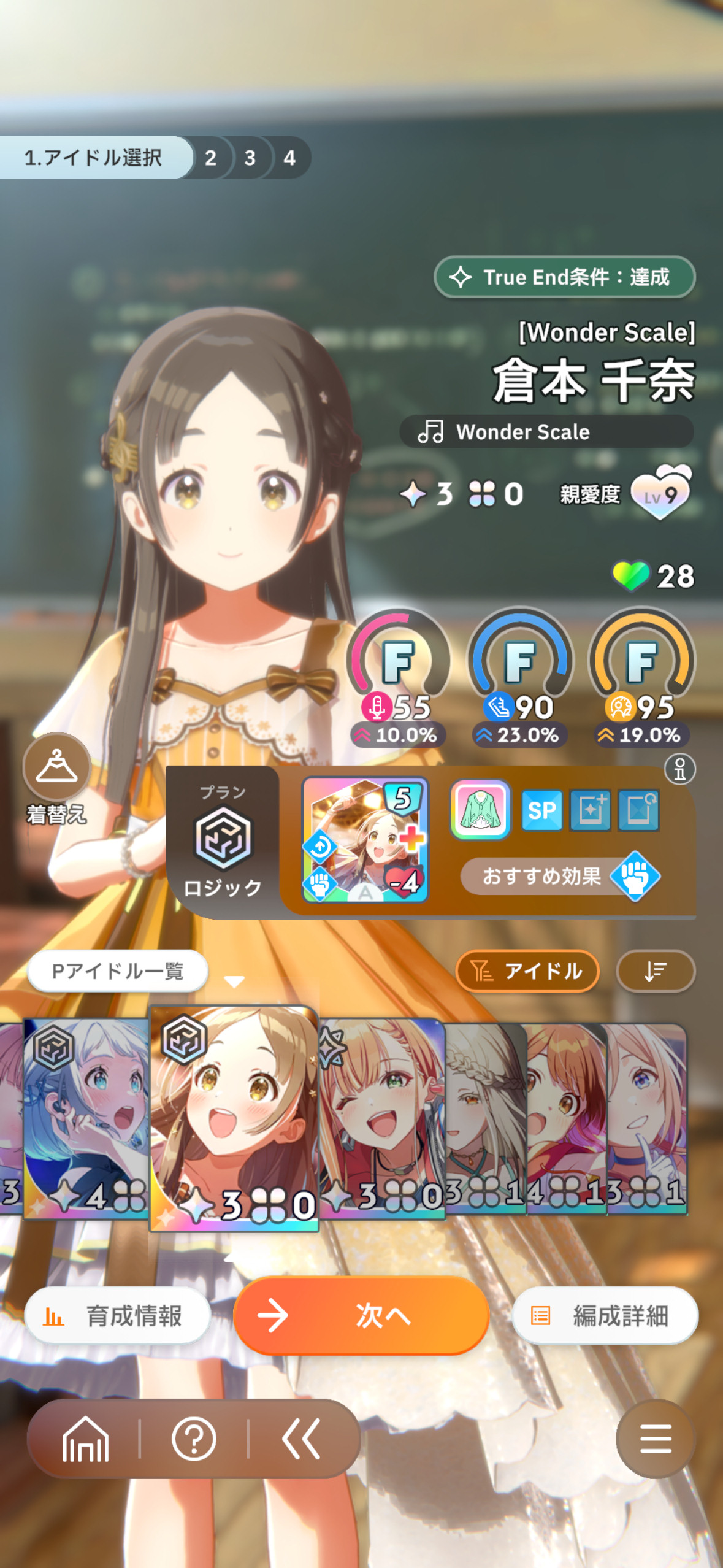Go to the home screen
Image resolution: width=723 pixels, height=1568 pixels.
coord(85,1439)
